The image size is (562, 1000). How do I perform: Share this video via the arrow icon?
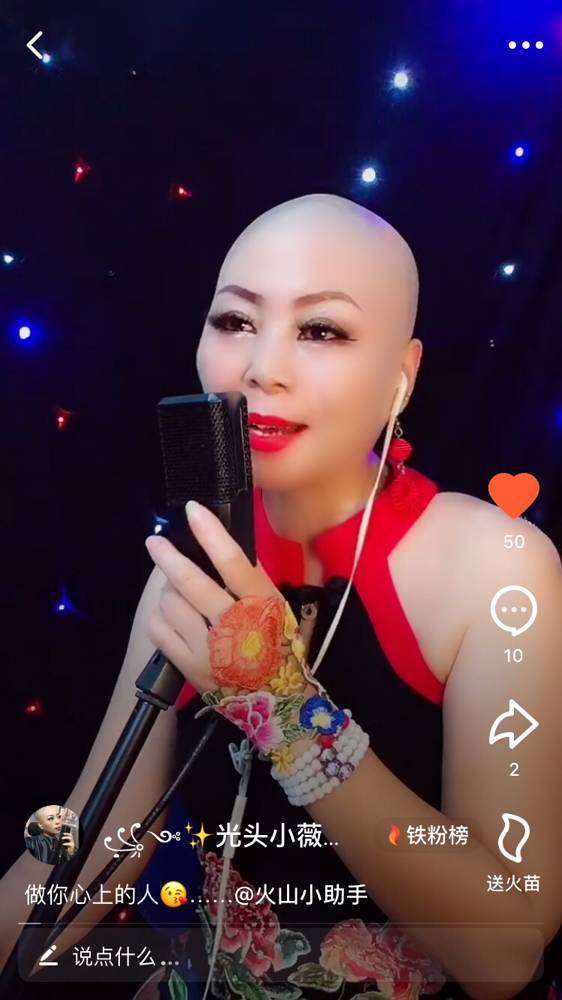click(x=514, y=724)
